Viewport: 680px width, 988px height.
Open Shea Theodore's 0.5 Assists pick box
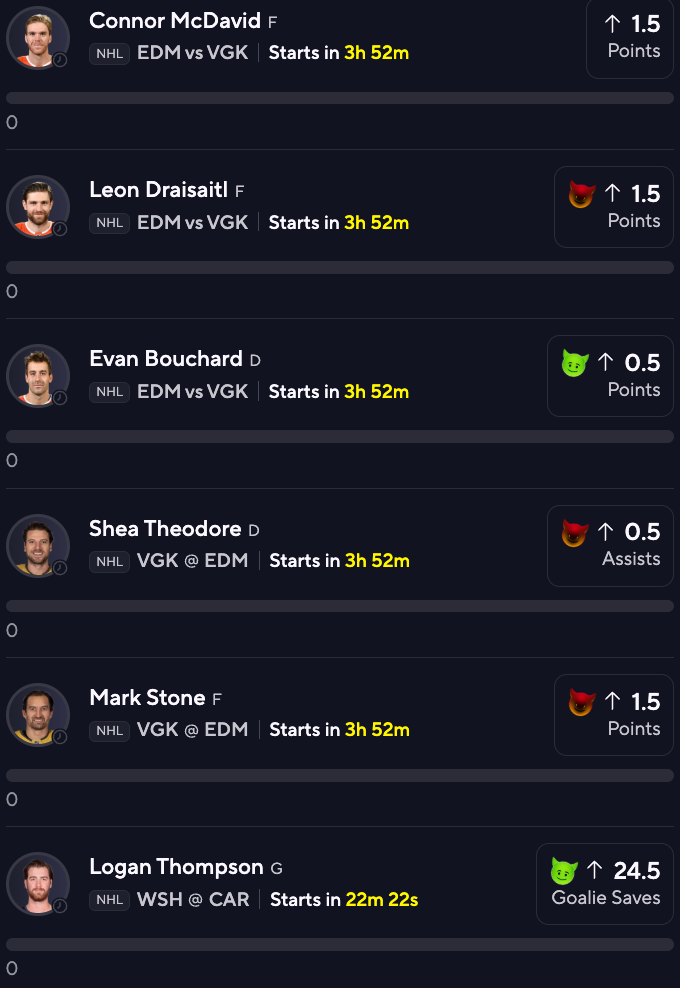click(x=610, y=545)
